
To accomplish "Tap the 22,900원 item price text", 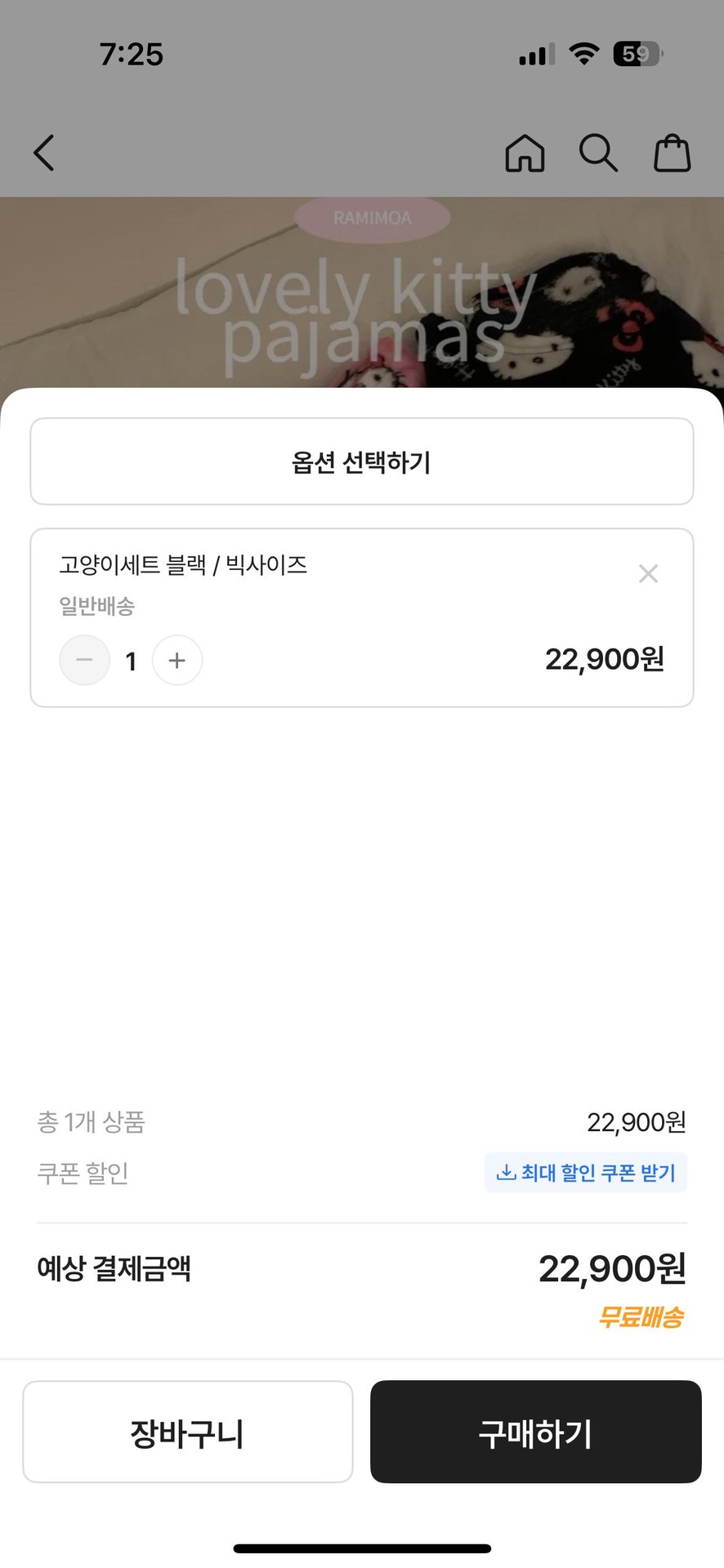I will (605, 658).
